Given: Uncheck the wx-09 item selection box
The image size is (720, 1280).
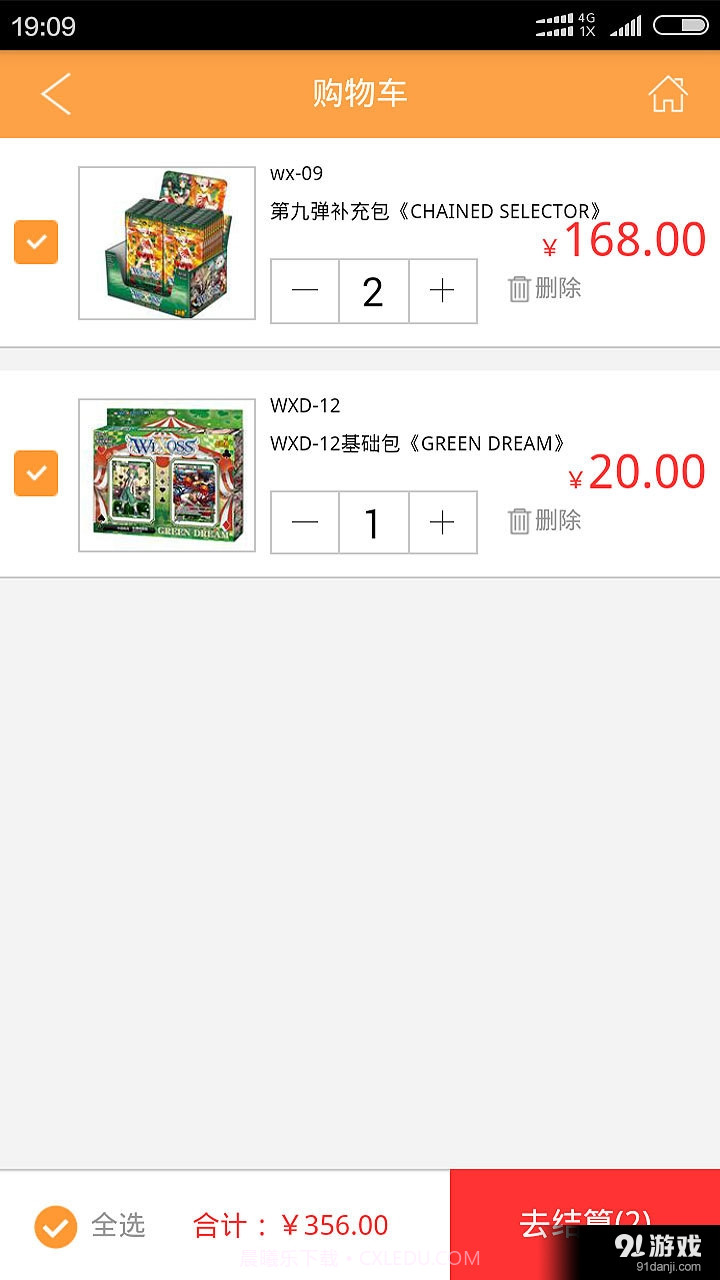Looking at the screenshot, I should point(36,242).
